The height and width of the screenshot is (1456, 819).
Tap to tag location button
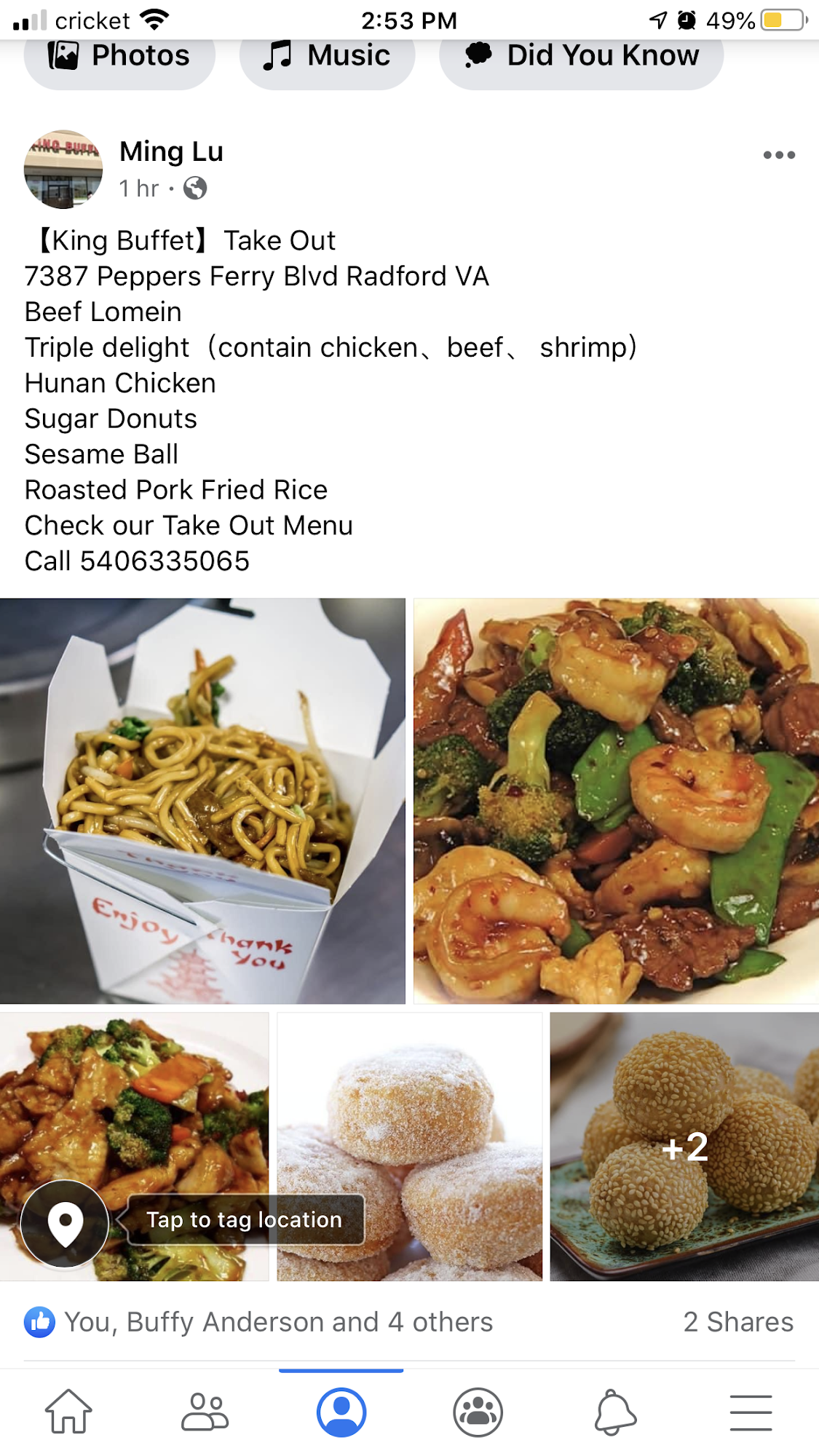click(x=244, y=1219)
